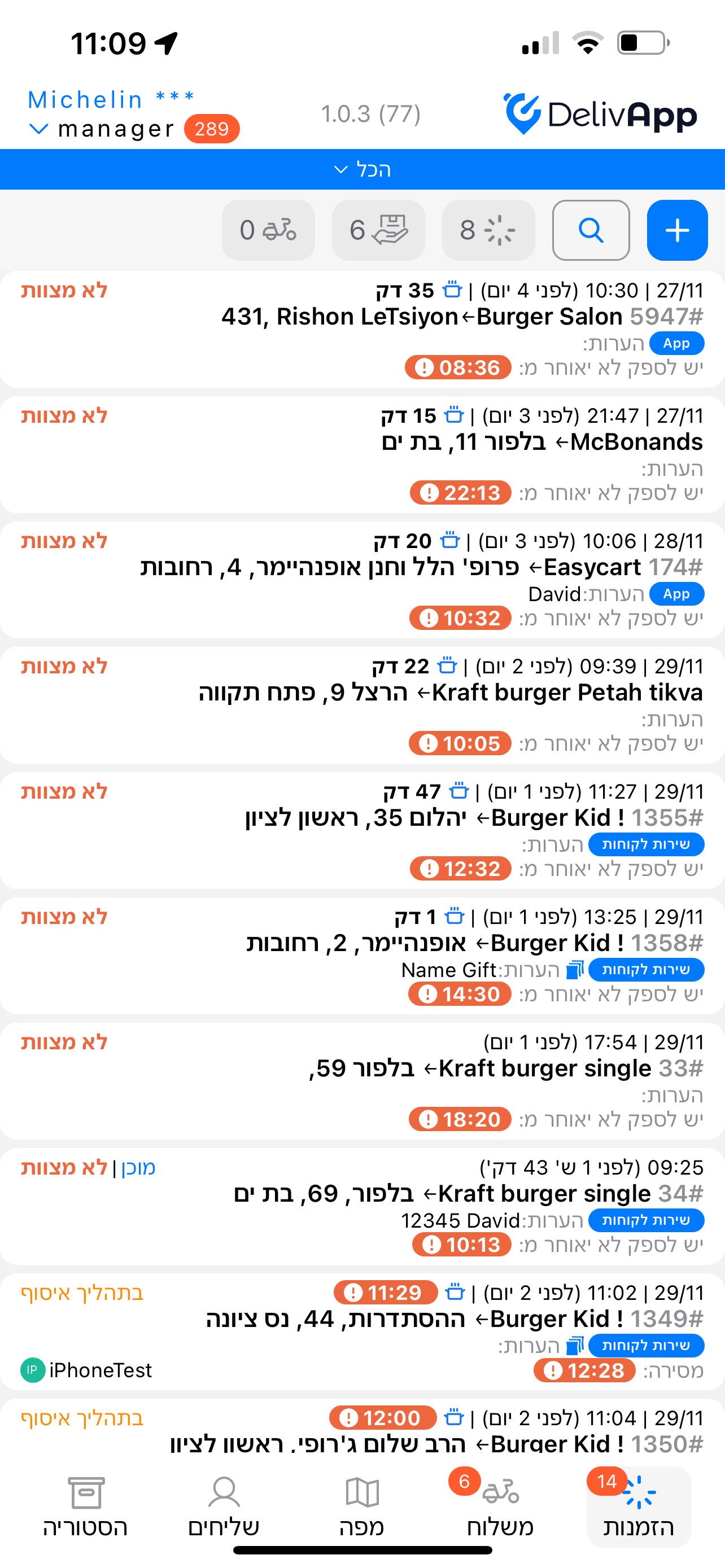Open the order search
The height and width of the screenshot is (1568, 725).
591,230
